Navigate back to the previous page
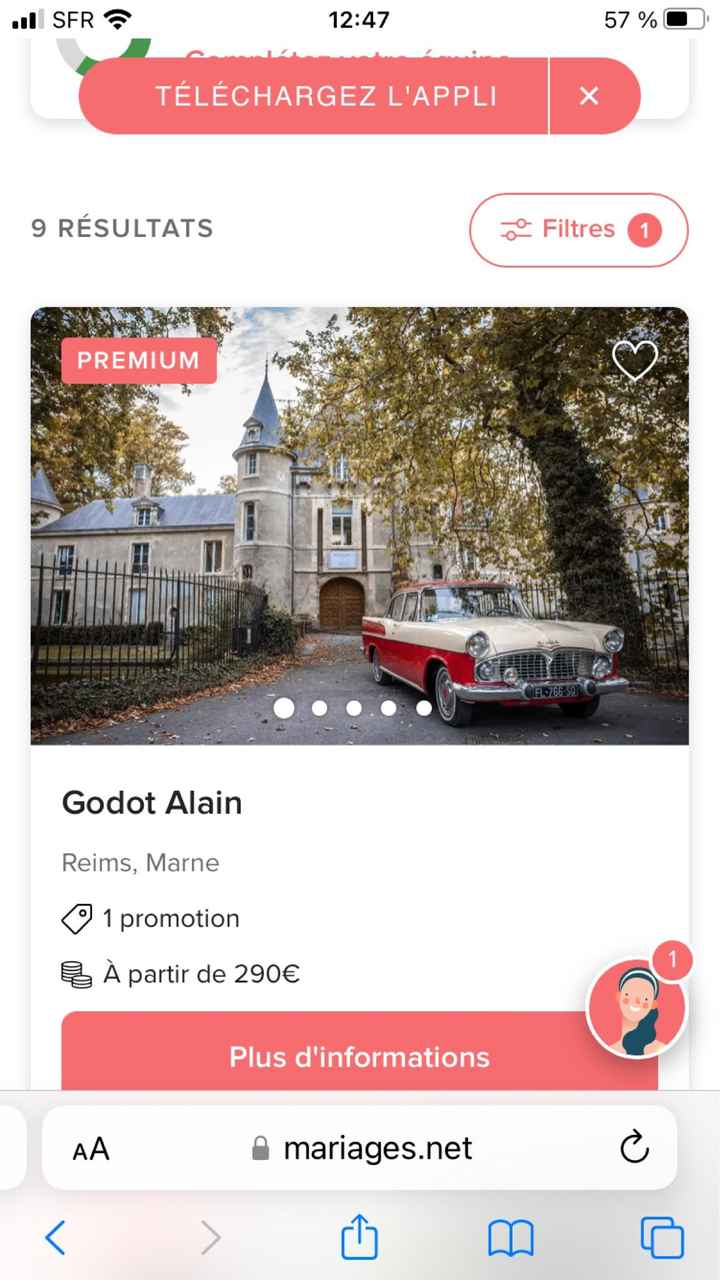Viewport: 720px width, 1280px height. point(55,1237)
